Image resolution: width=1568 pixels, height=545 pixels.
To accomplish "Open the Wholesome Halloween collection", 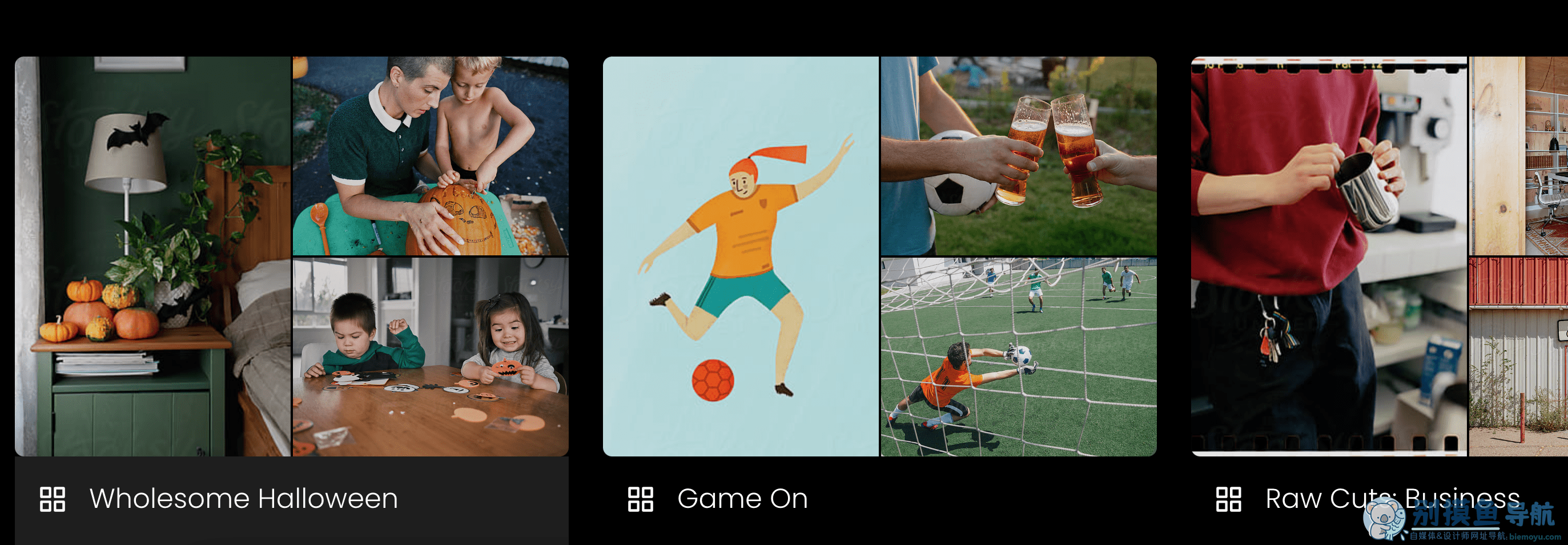I will pyautogui.click(x=243, y=499).
